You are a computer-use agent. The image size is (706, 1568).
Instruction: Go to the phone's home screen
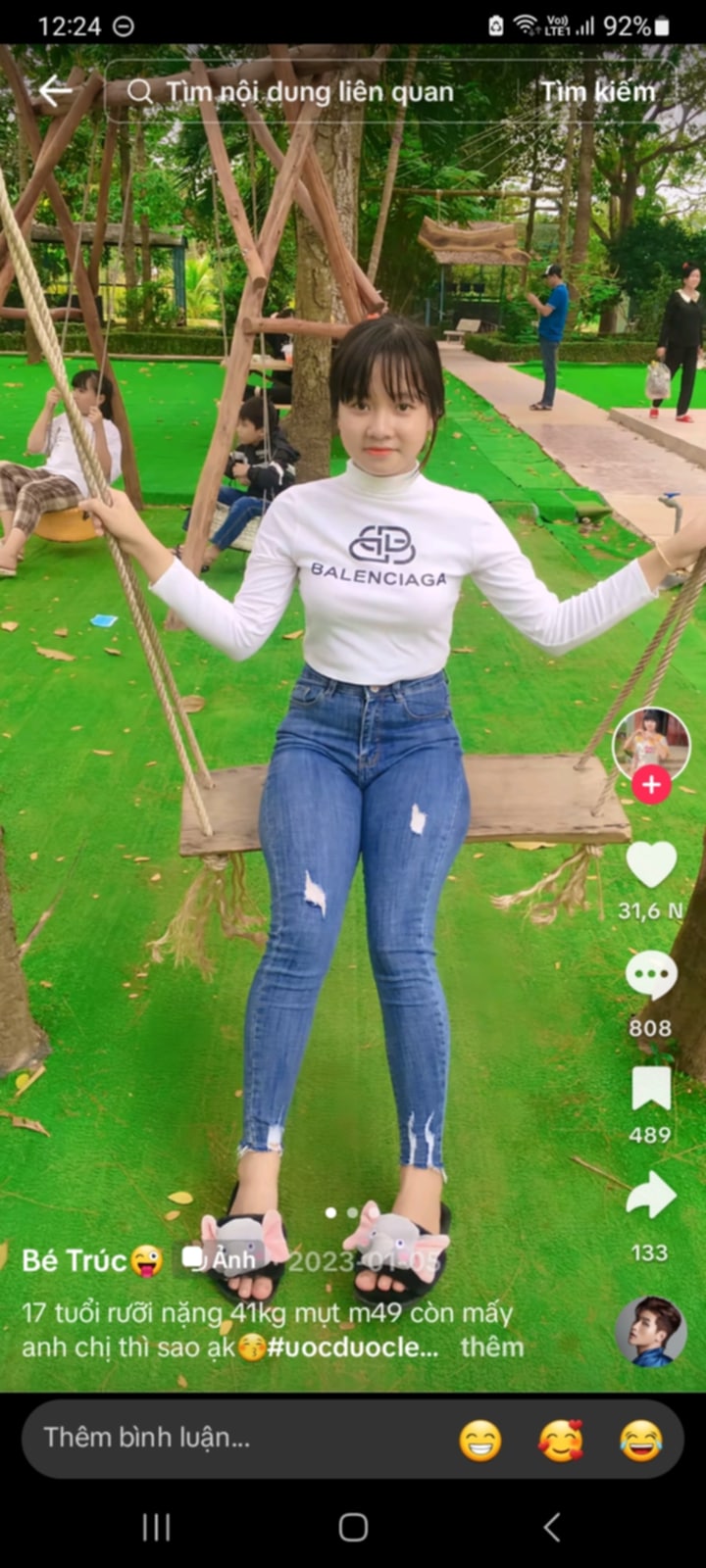[353, 1527]
